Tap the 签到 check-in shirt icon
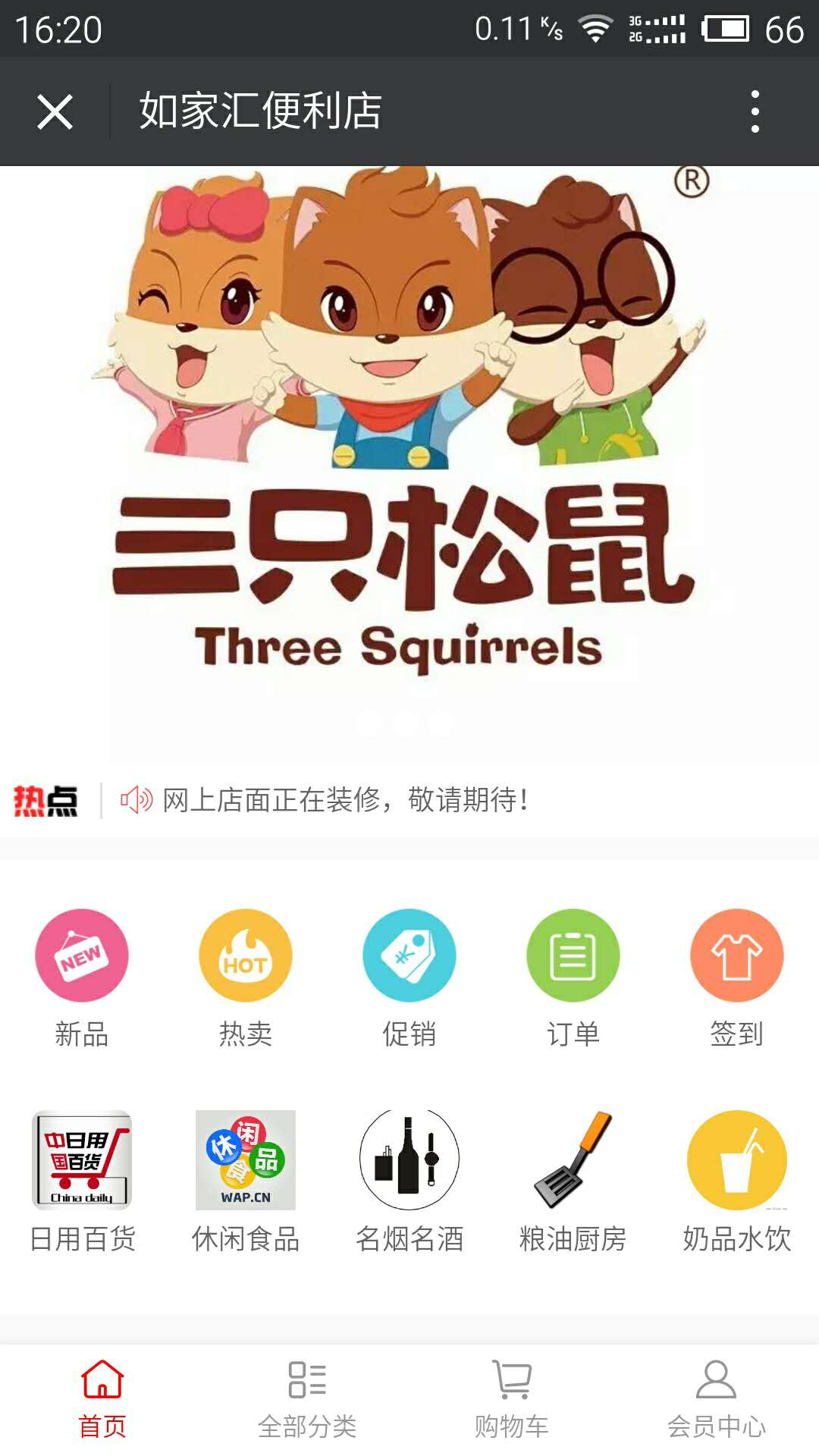This screenshot has width=819, height=1456. (x=736, y=955)
